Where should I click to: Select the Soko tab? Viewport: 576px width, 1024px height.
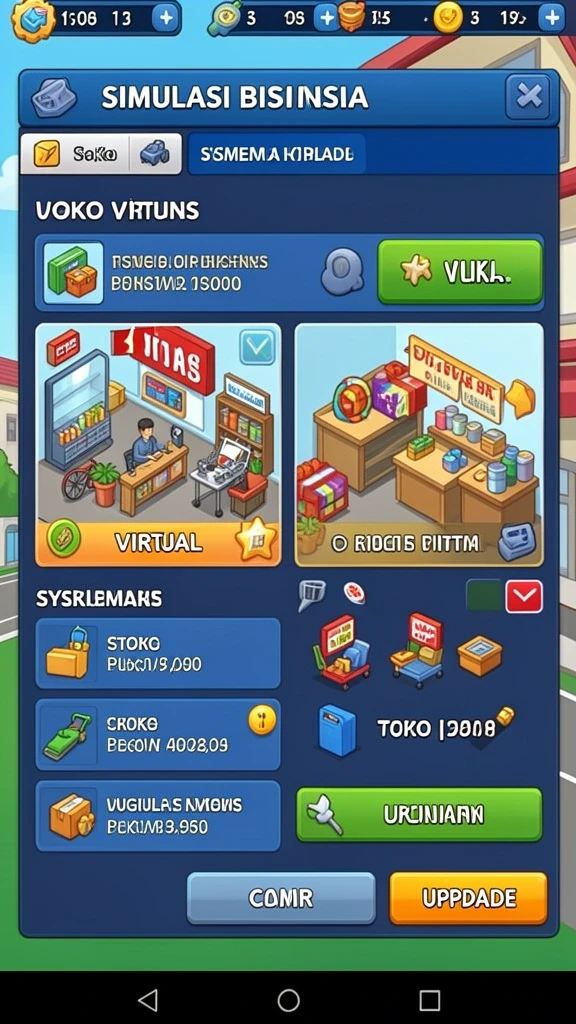tap(101, 154)
